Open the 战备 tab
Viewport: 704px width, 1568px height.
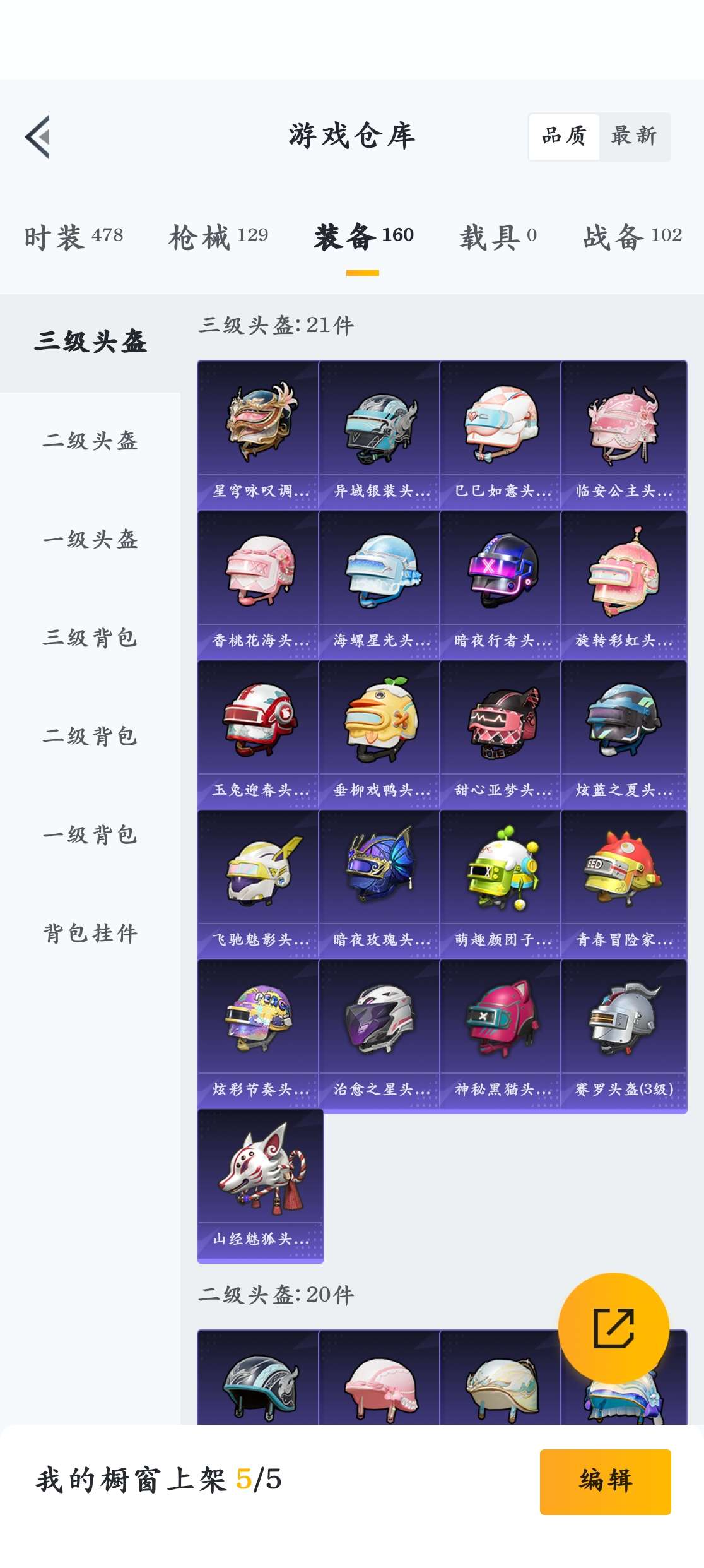(x=632, y=237)
